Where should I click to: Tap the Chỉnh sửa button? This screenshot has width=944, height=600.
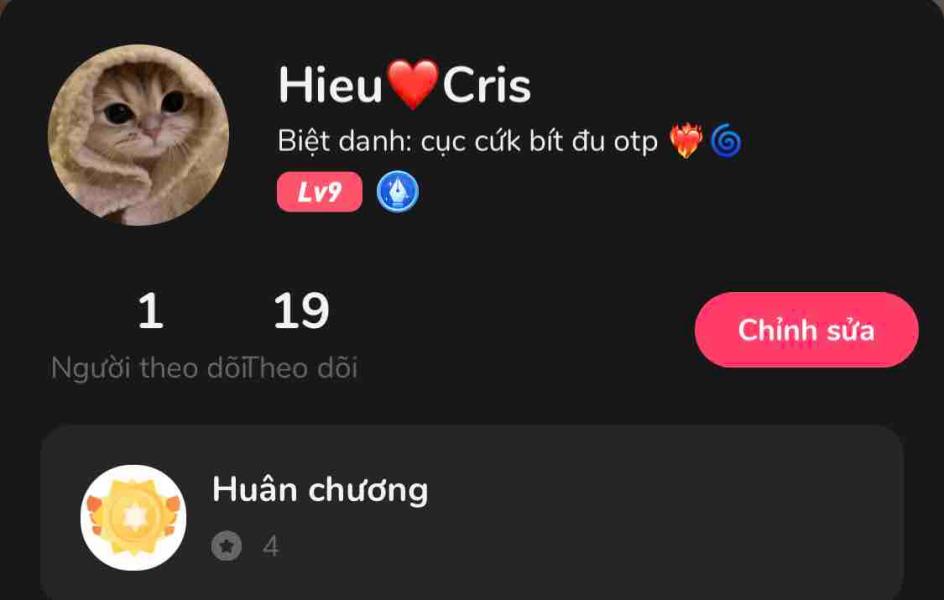tap(806, 330)
